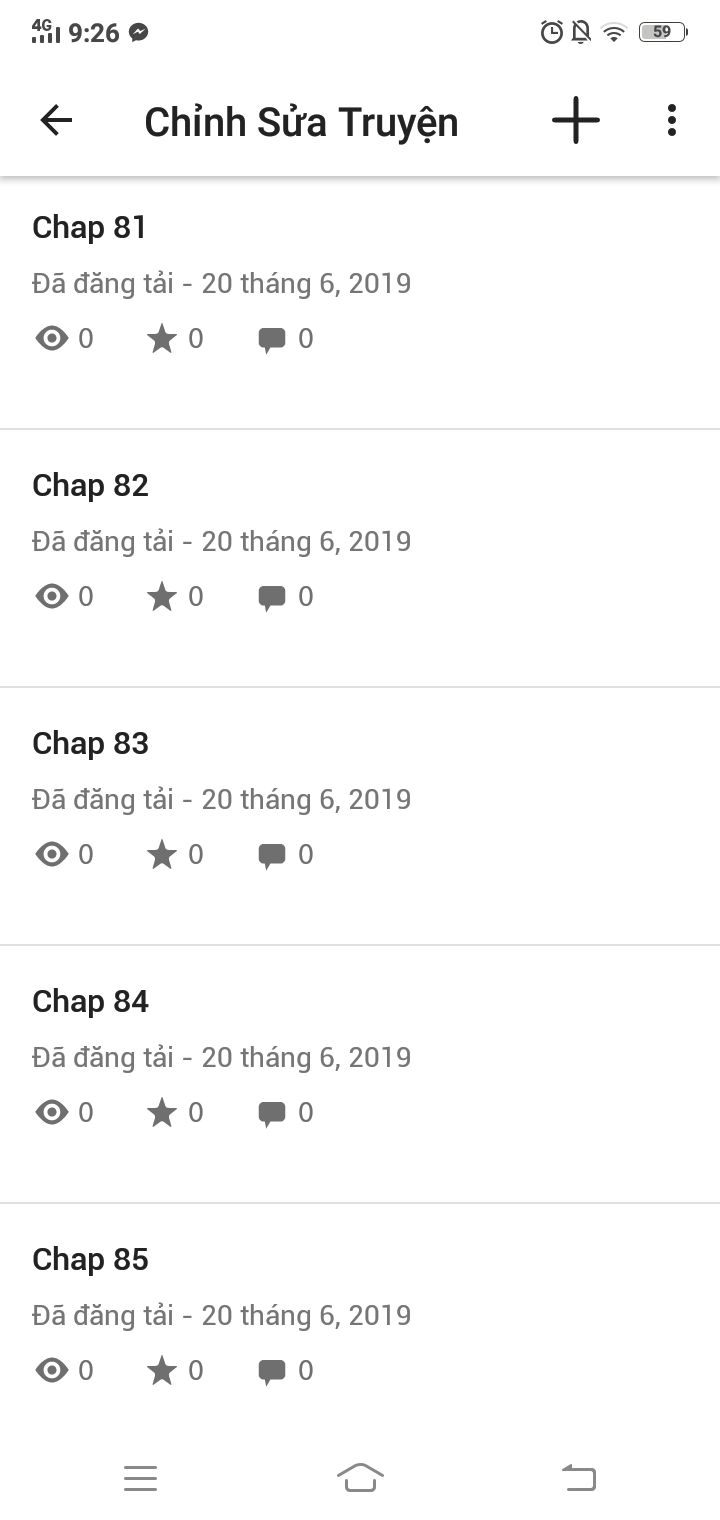This screenshot has width=720, height=1520.
Task: Edit chapter Chap 83
Action: (x=360, y=816)
